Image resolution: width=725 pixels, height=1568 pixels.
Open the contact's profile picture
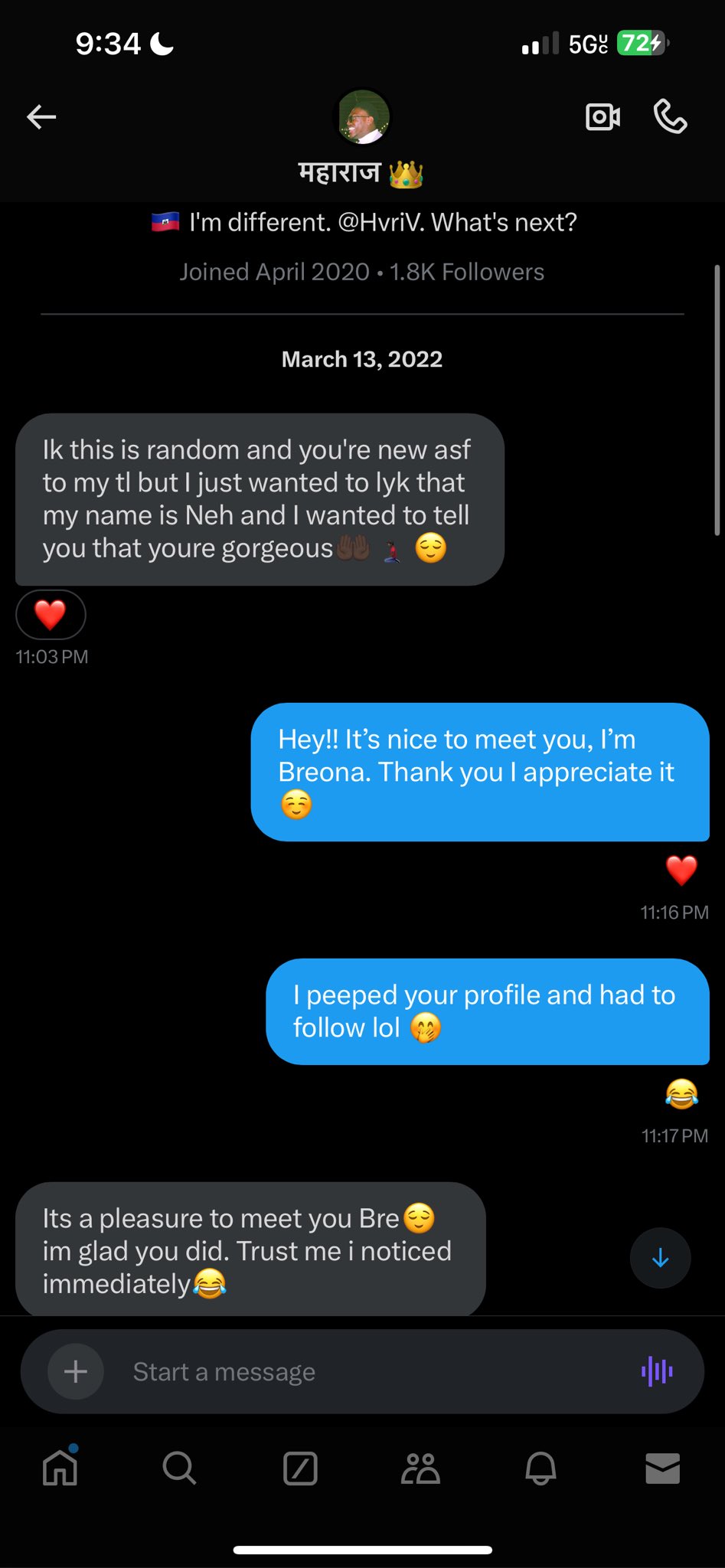[364, 117]
